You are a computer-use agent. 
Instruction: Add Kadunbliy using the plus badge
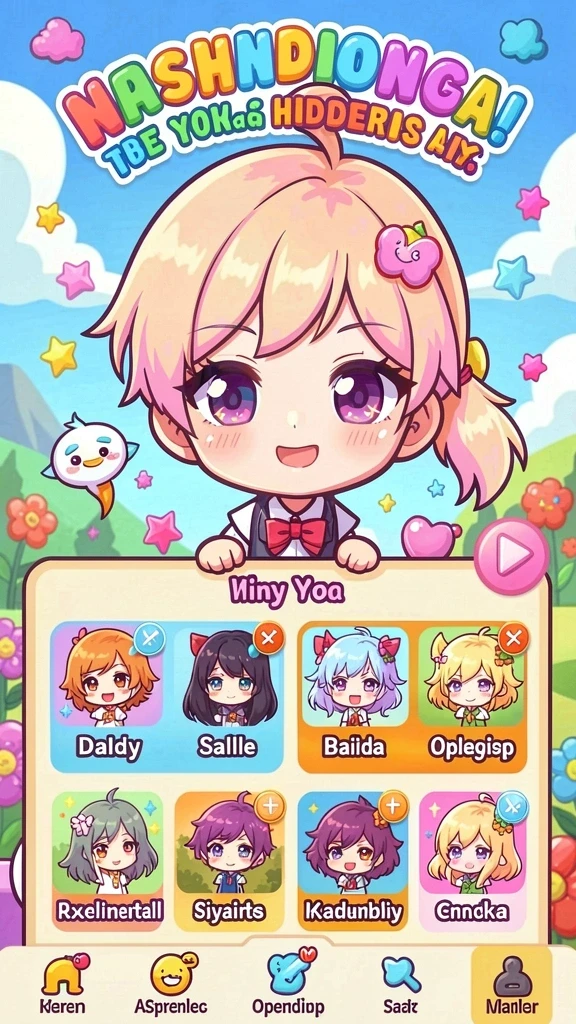(x=393, y=806)
